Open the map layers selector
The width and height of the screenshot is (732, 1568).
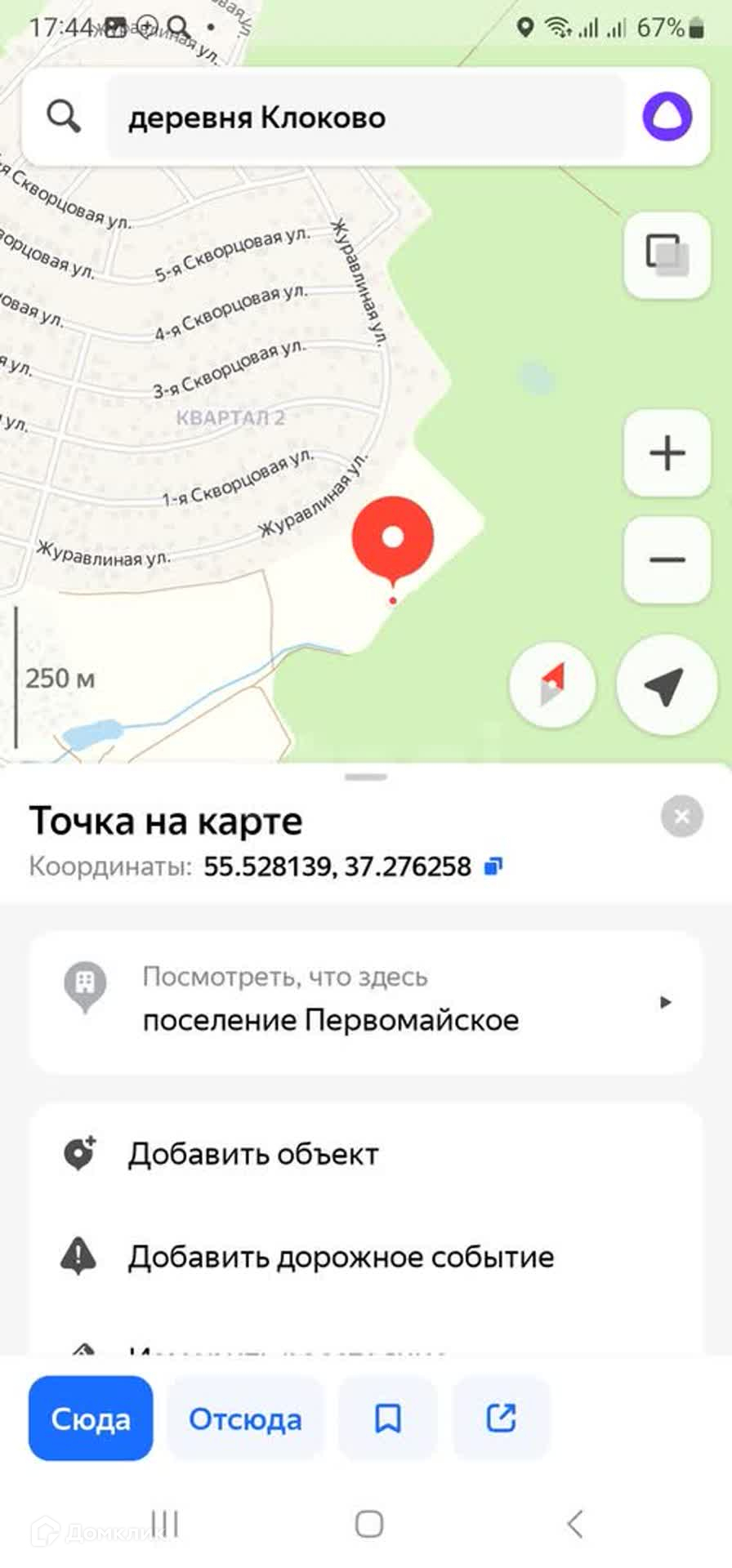click(x=667, y=255)
